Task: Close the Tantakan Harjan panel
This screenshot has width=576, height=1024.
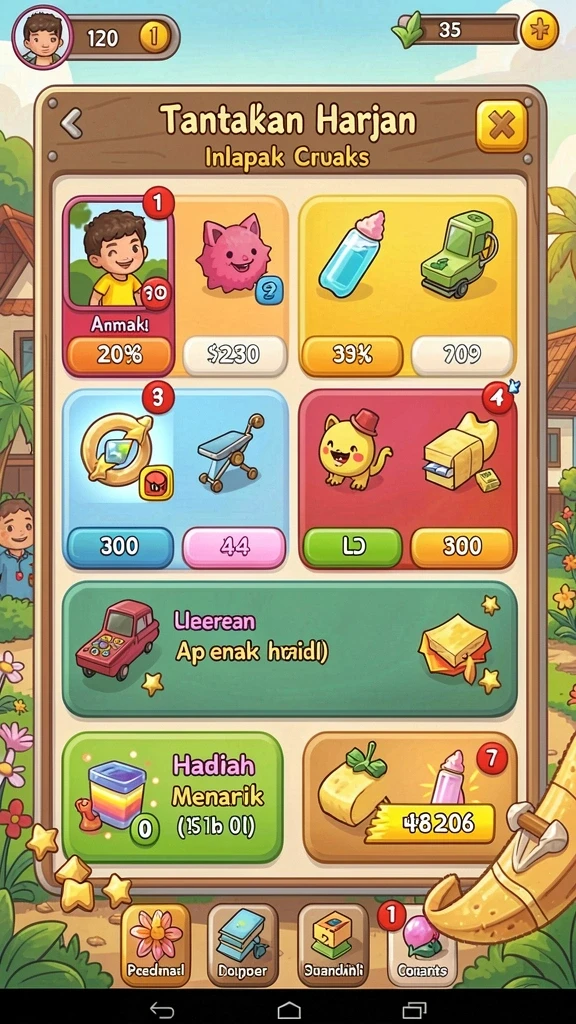Action: coord(501,126)
